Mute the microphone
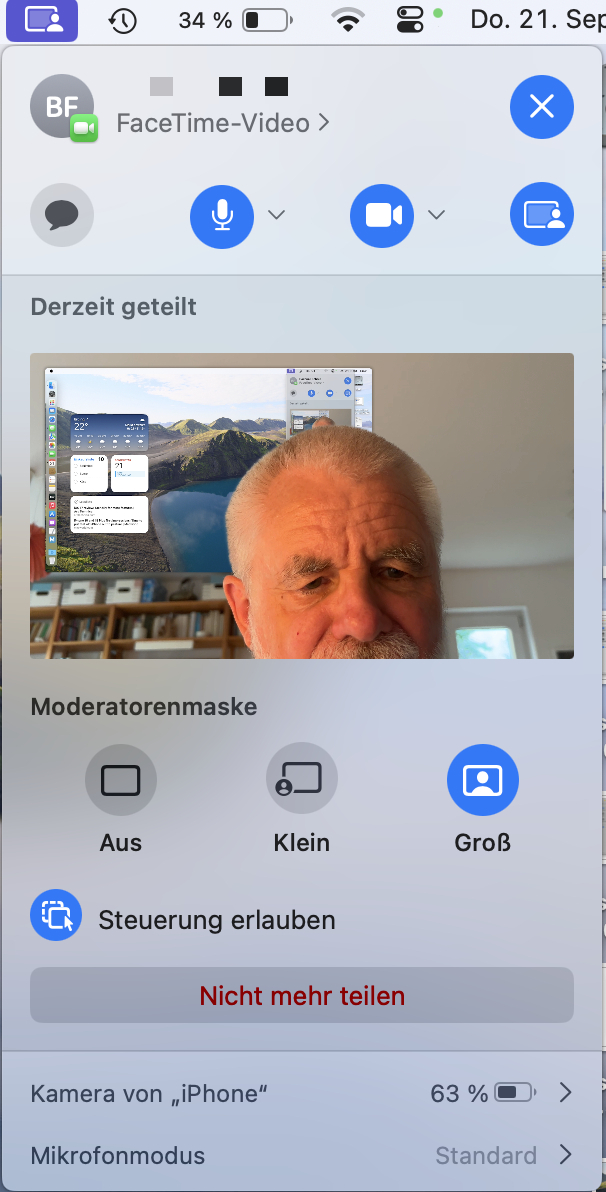 coord(222,214)
